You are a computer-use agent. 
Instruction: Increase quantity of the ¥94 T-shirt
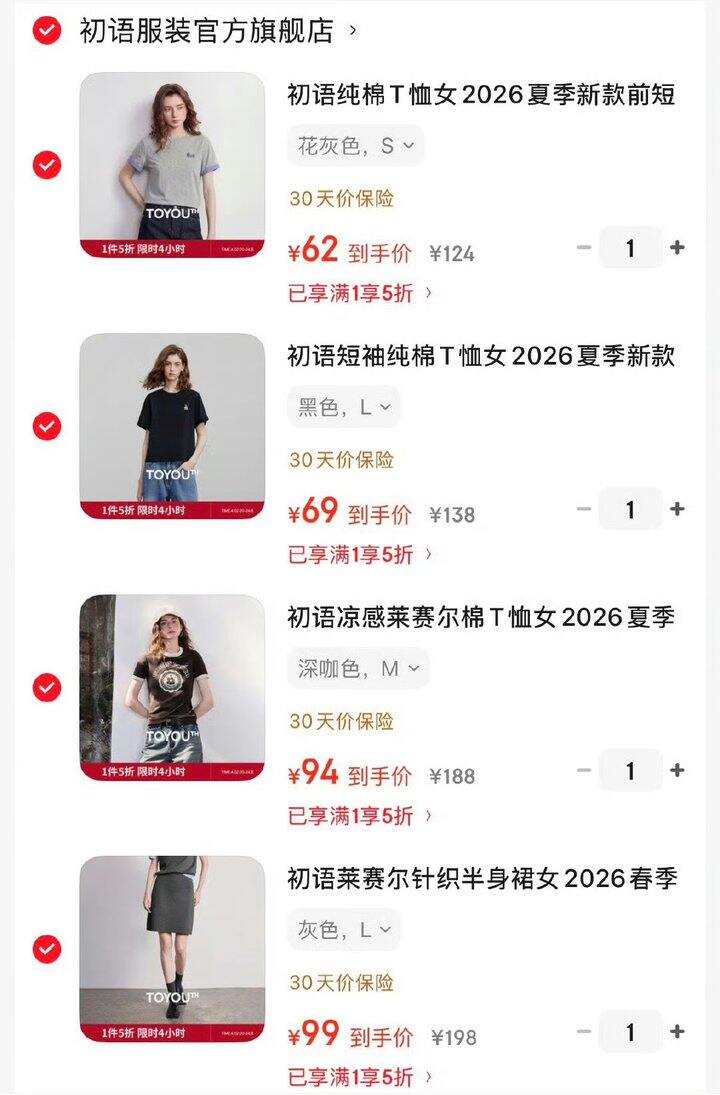678,770
